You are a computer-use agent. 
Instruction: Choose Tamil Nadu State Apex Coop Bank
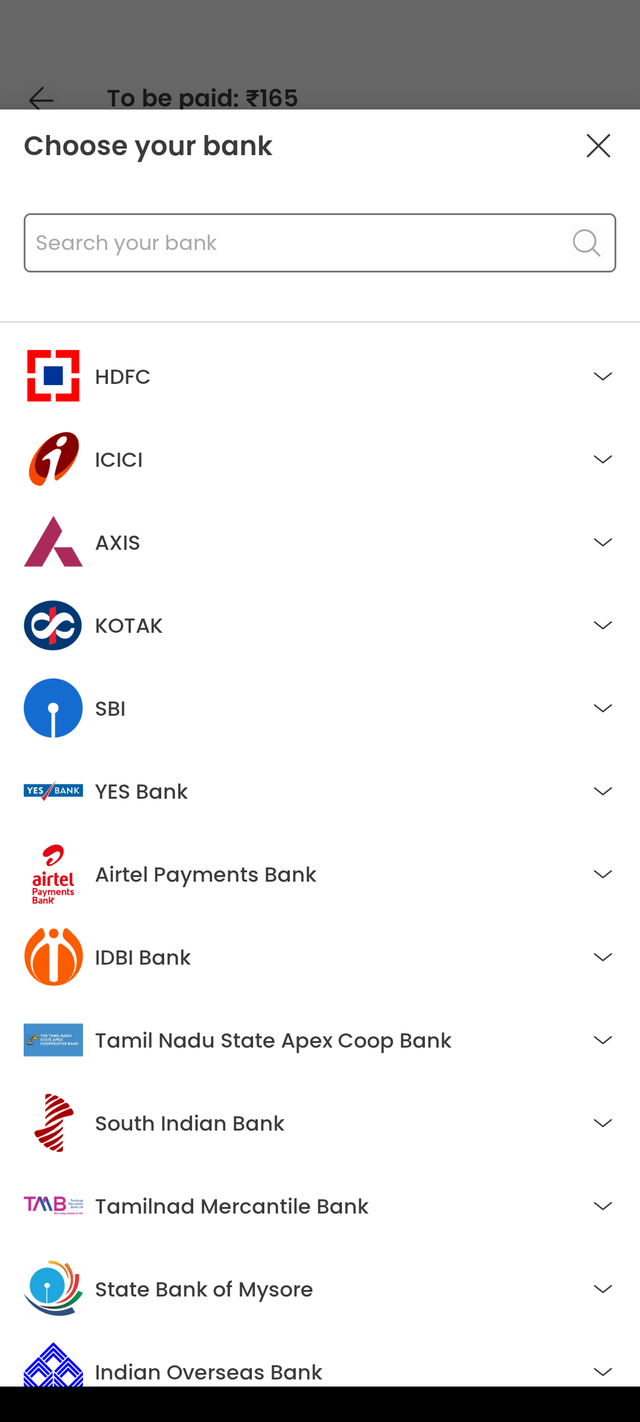click(x=273, y=1041)
